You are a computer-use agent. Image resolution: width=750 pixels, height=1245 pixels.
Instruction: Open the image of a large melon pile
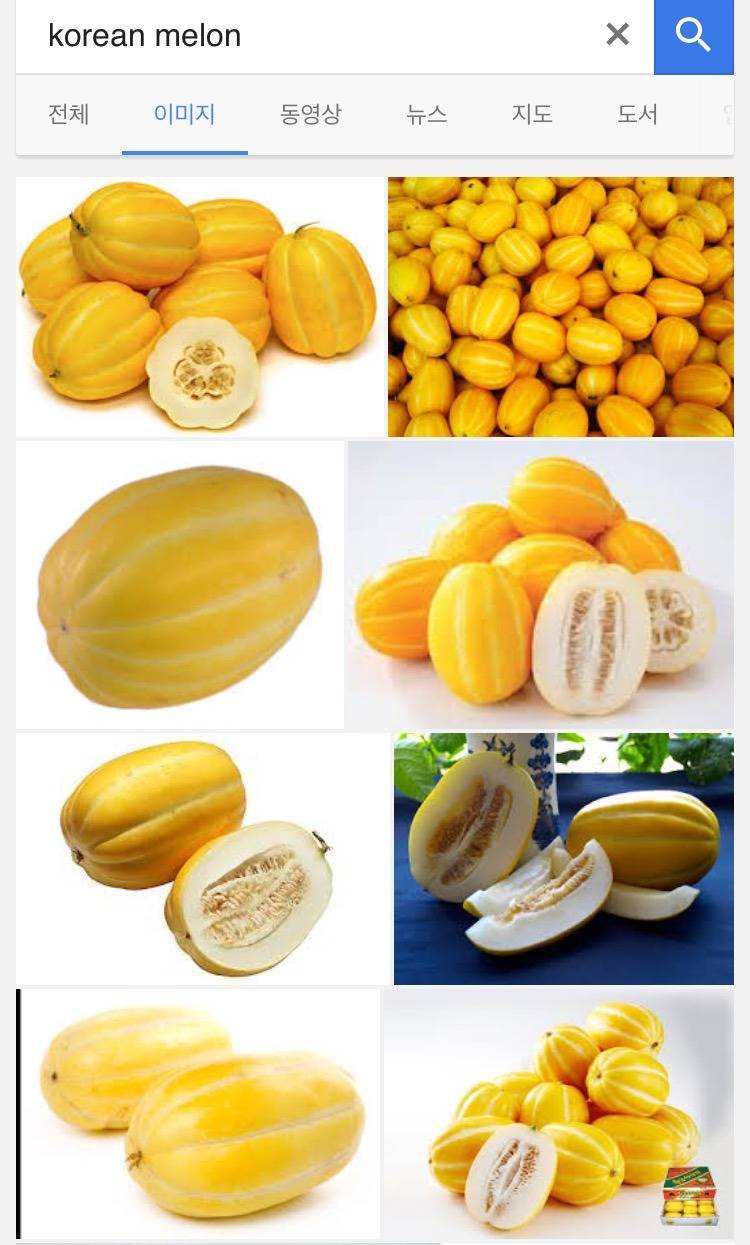(560, 306)
